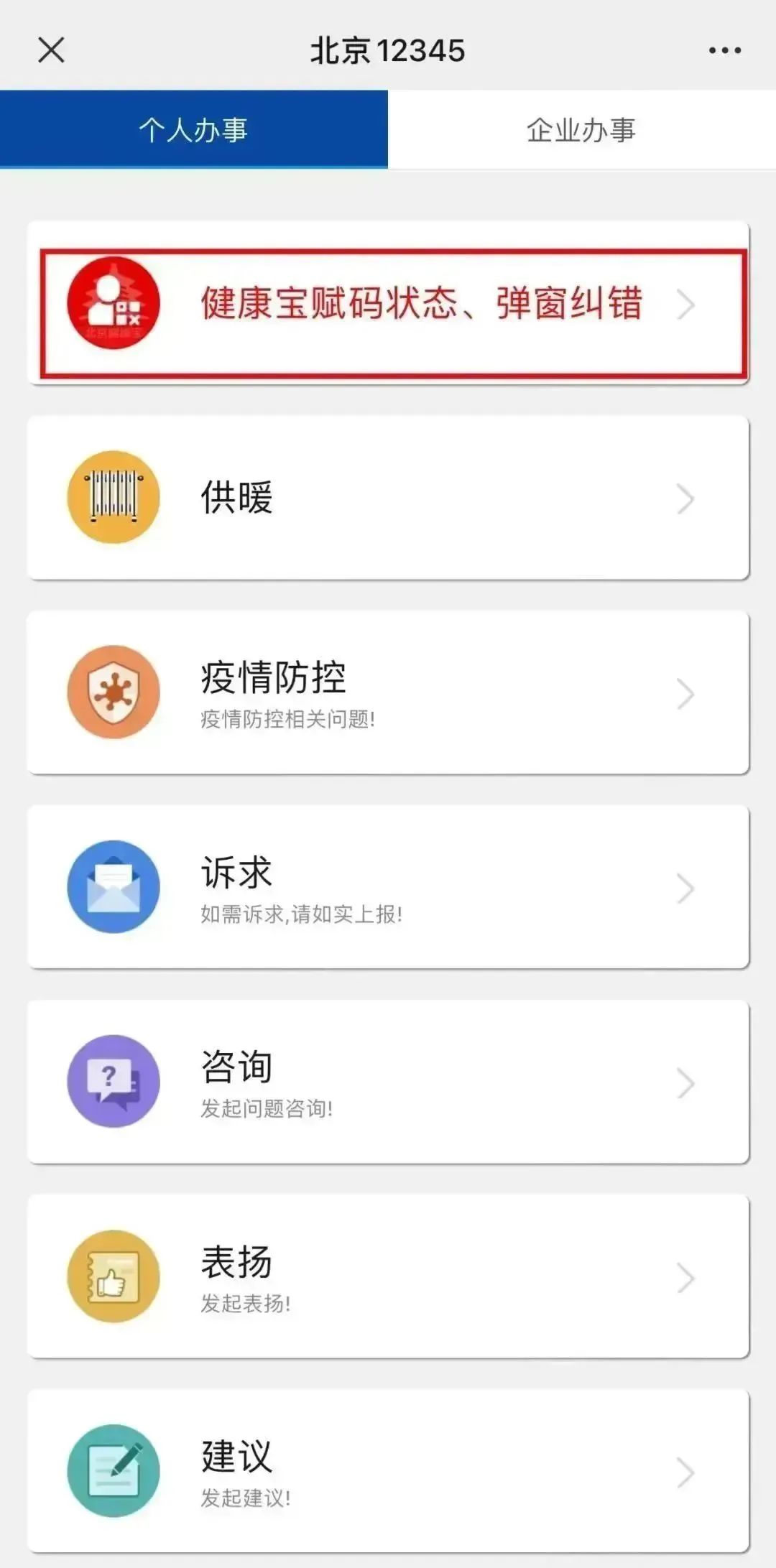Image resolution: width=776 pixels, height=1568 pixels.
Task: Close the 北京12345 page with X
Action: click(x=49, y=49)
